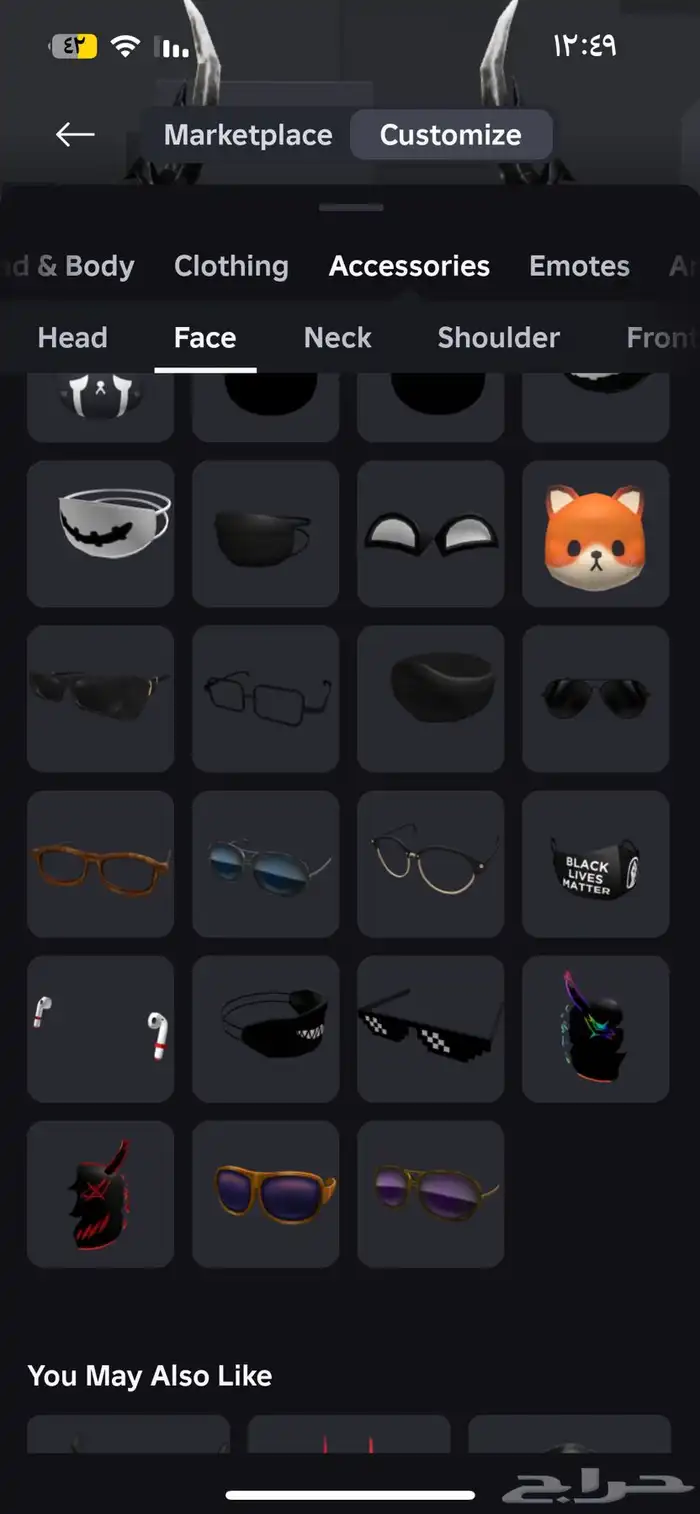The height and width of the screenshot is (1514, 700).
Task: View Shoulder accessories
Action: 498,338
